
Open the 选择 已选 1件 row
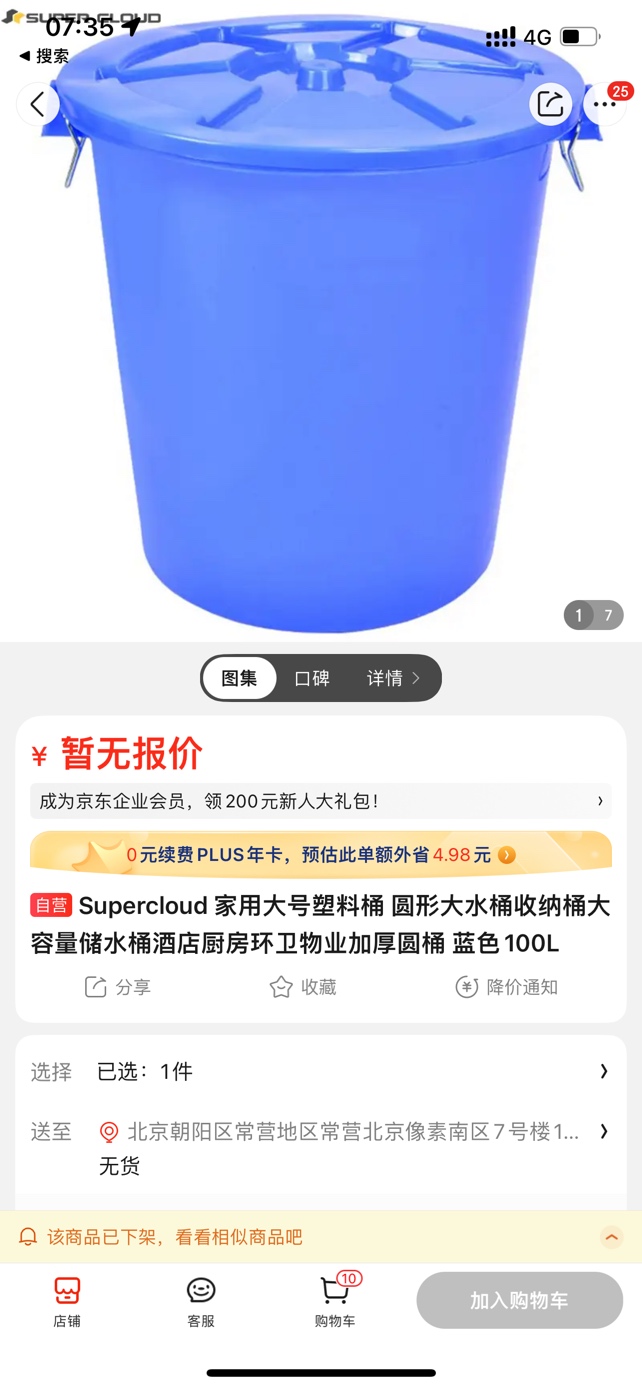(x=320, y=1071)
